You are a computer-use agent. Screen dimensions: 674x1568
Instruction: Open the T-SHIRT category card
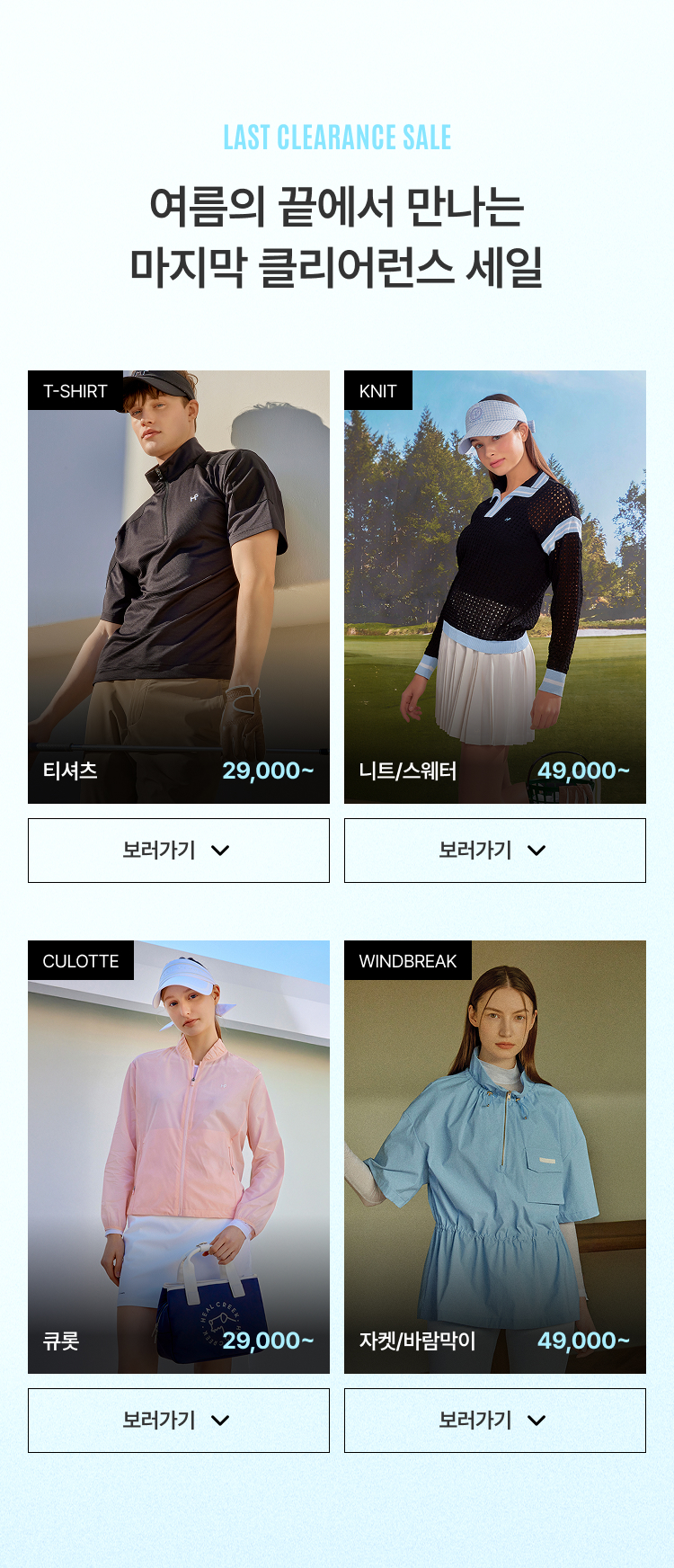[178, 586]
